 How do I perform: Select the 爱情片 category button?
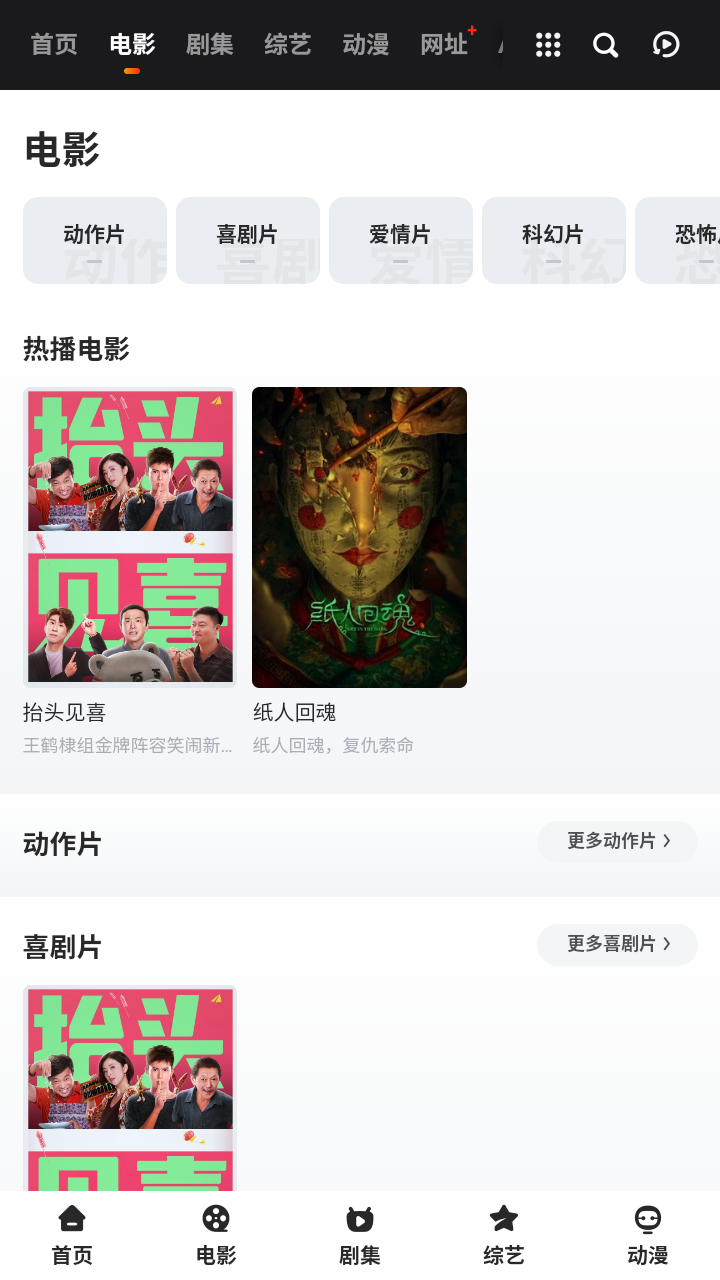(400, 240)
